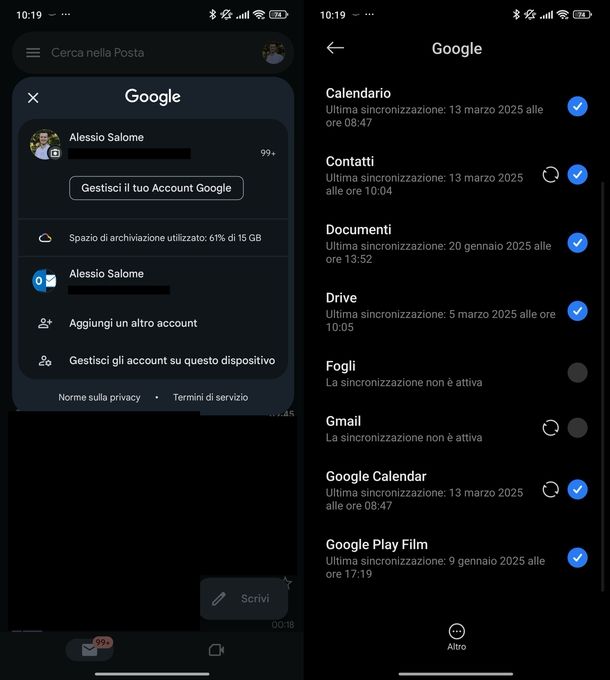Disable Documenti sync
The width and height of the screenshot is (610, 680).
coord(577,243)
